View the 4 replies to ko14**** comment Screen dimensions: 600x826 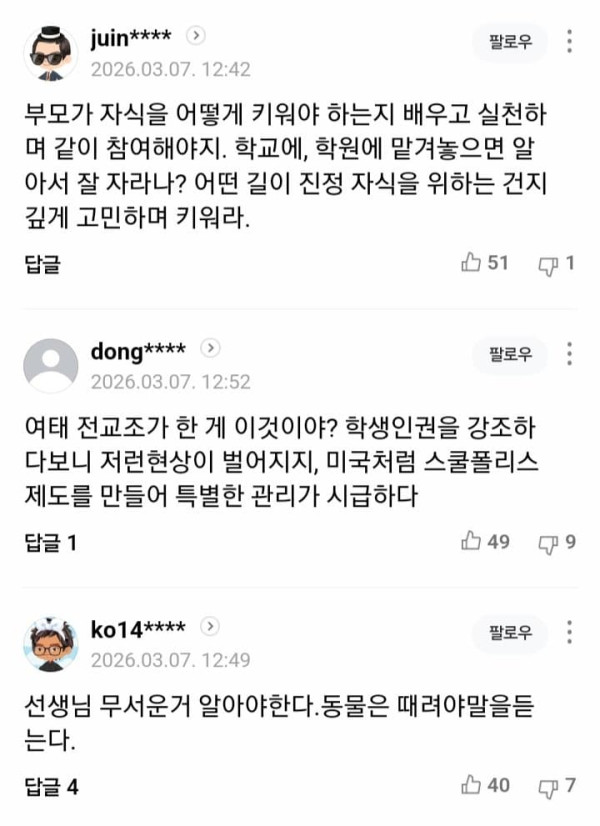pos(49,787)
